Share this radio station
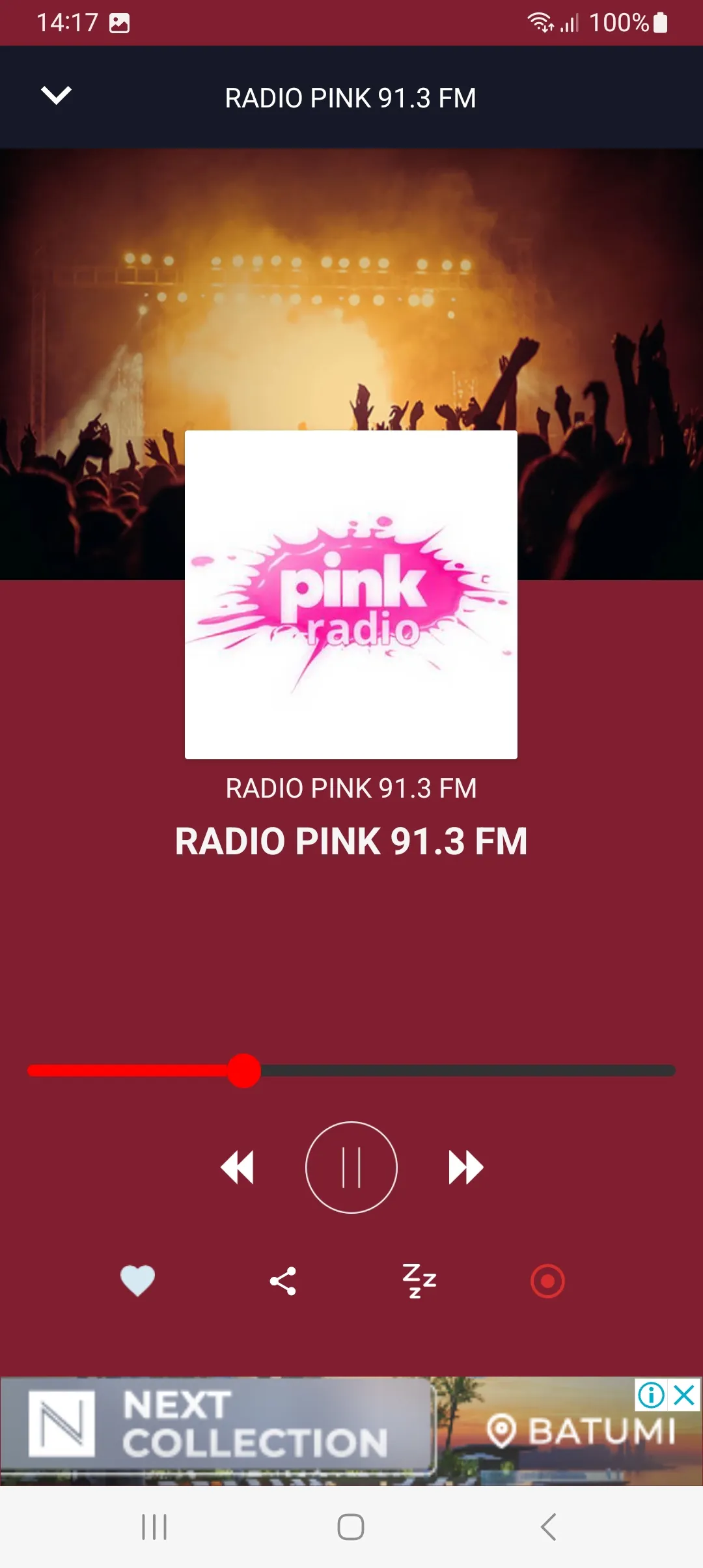The height and width of the screenshot is (1568, 703). (x=283, y=1281)
